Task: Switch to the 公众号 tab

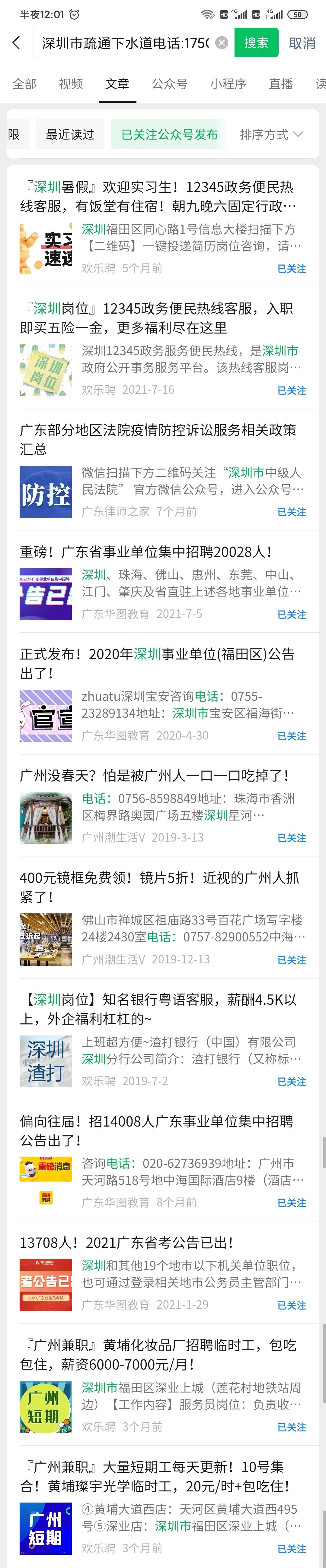Action: [x=169, y=84]
